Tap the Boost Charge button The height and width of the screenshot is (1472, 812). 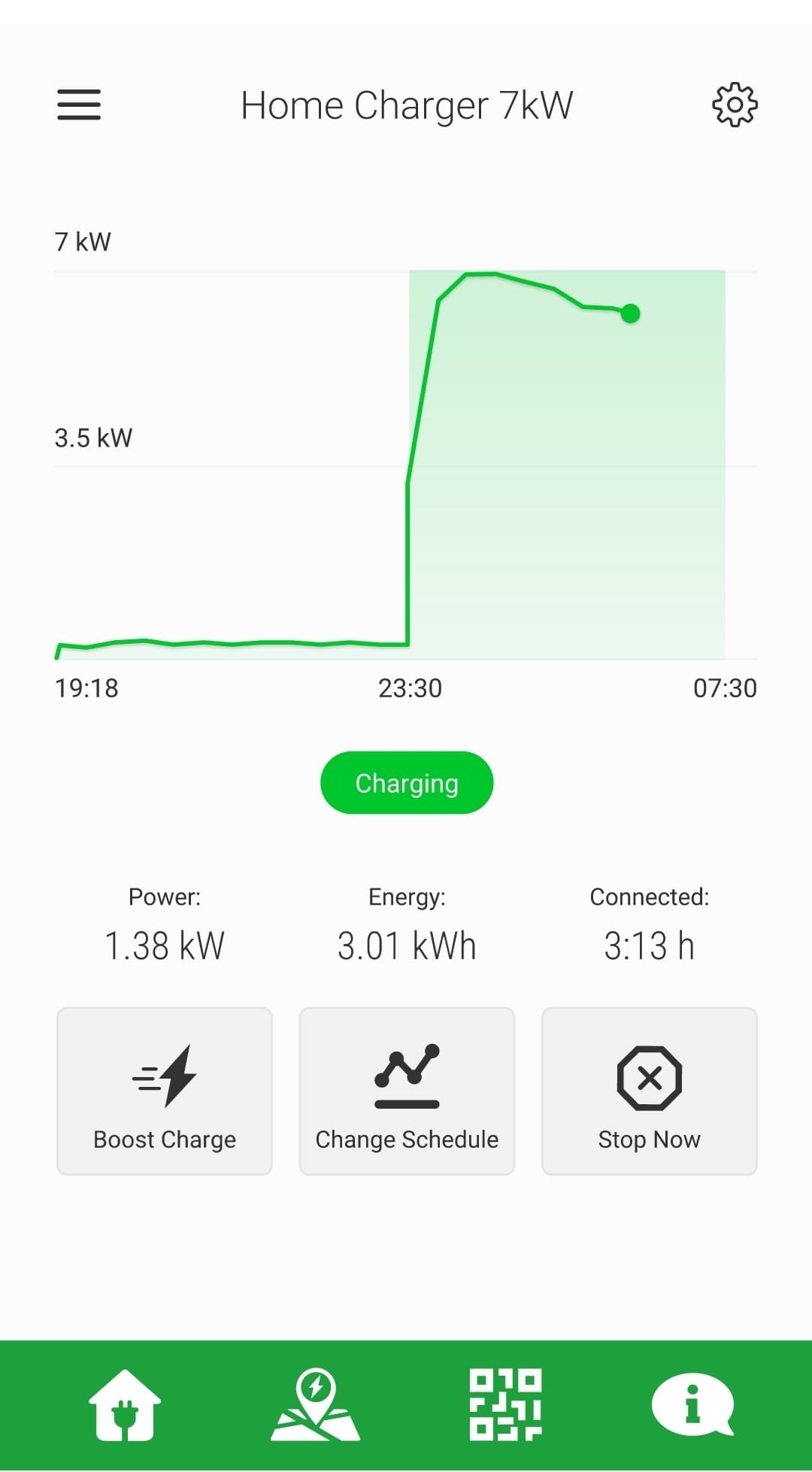tap(165, 1091)
